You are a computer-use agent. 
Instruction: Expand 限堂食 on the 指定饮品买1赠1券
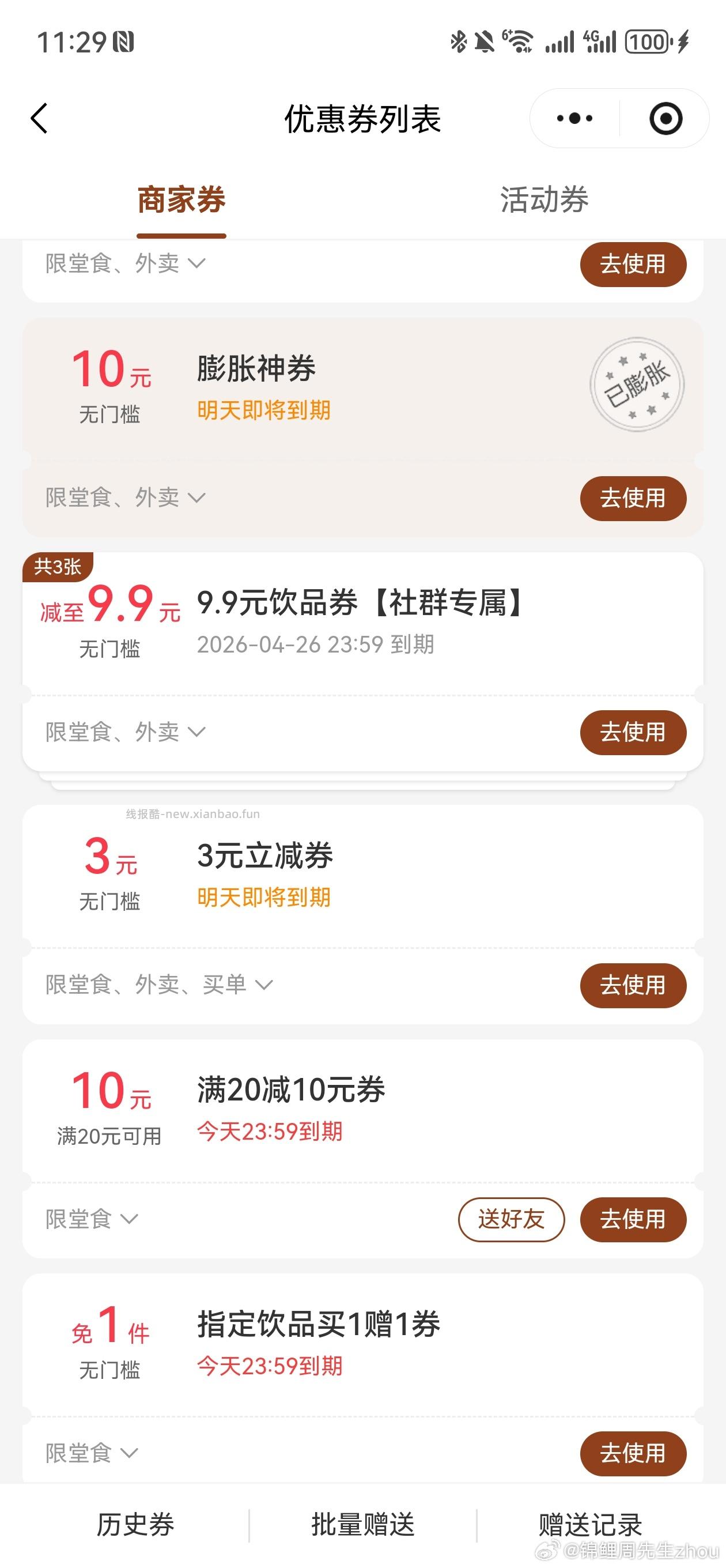coord(87,1453)
